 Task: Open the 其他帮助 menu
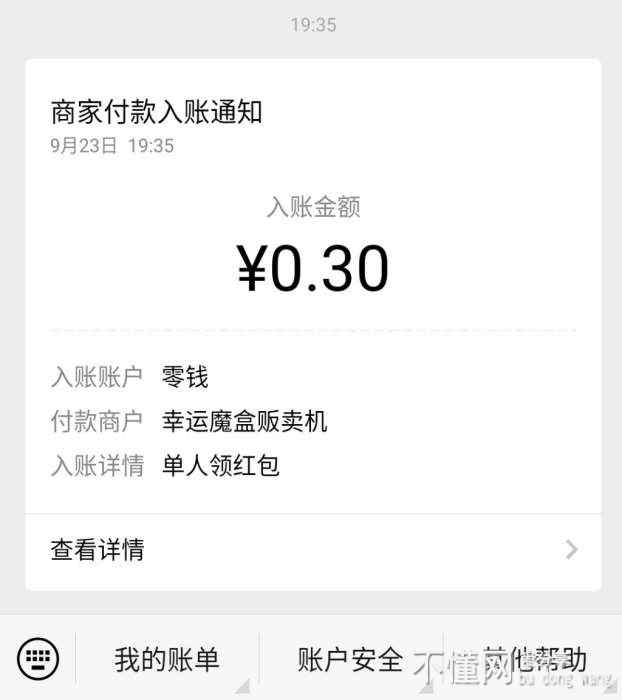click(x=534, y=659)
